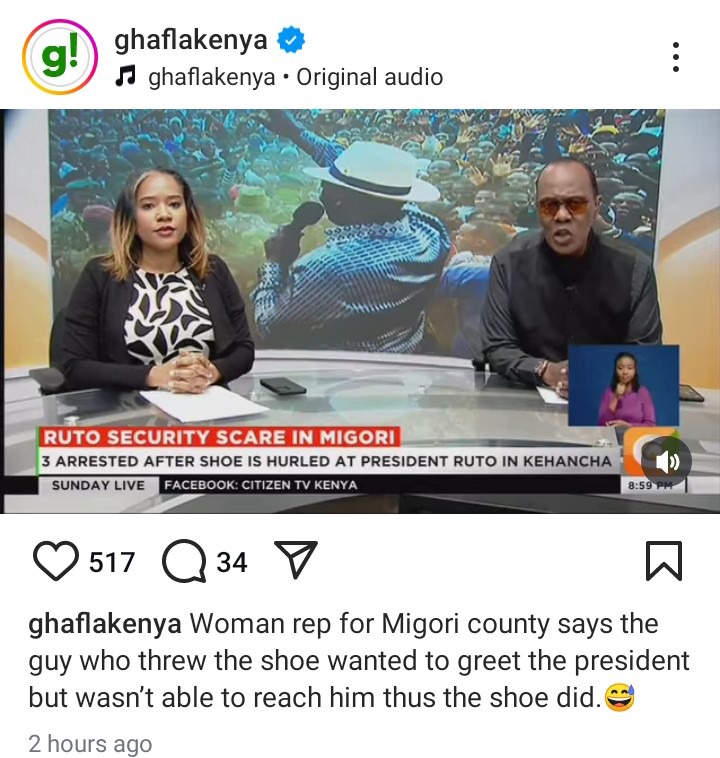Save the post with the bookmark icon

click(664, 561)
